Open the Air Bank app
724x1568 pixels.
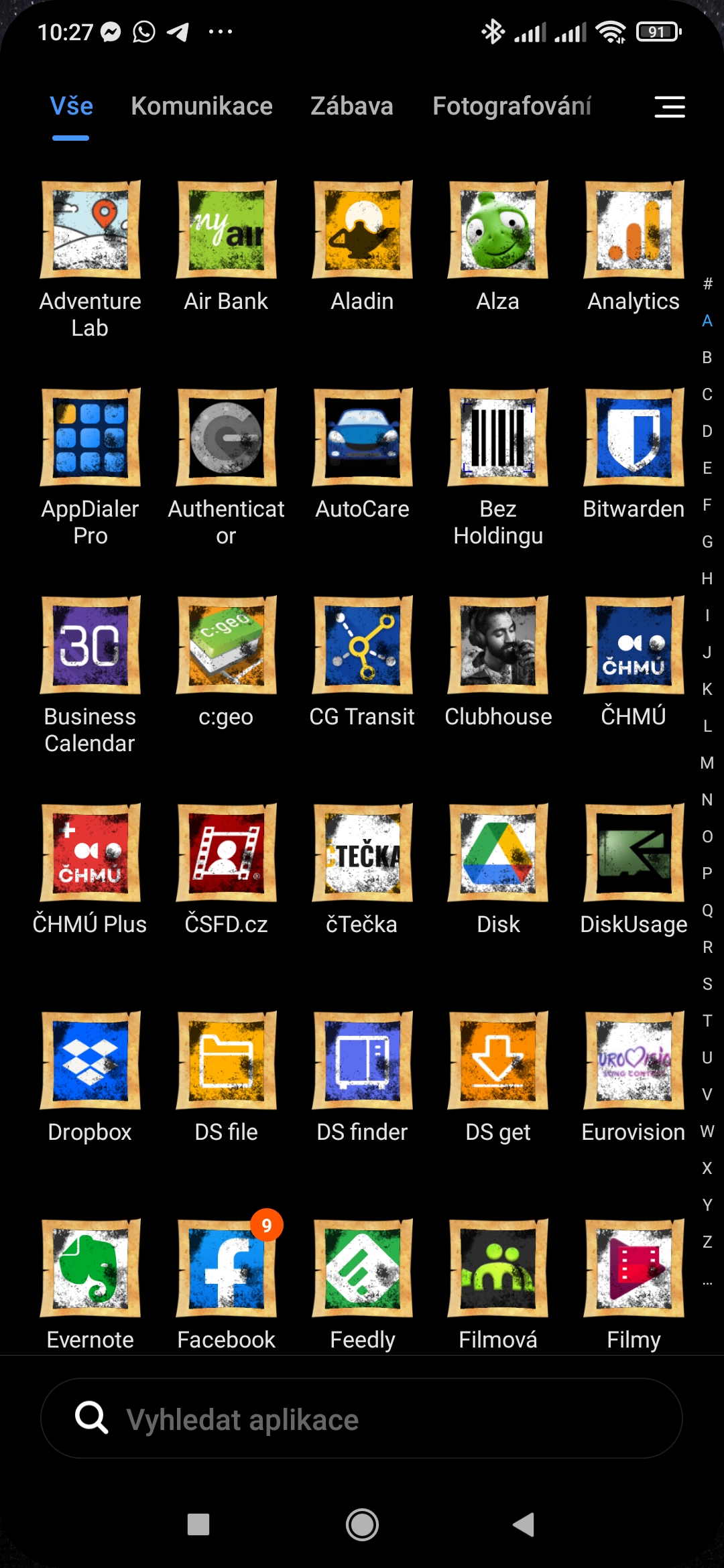click(226, 230)
